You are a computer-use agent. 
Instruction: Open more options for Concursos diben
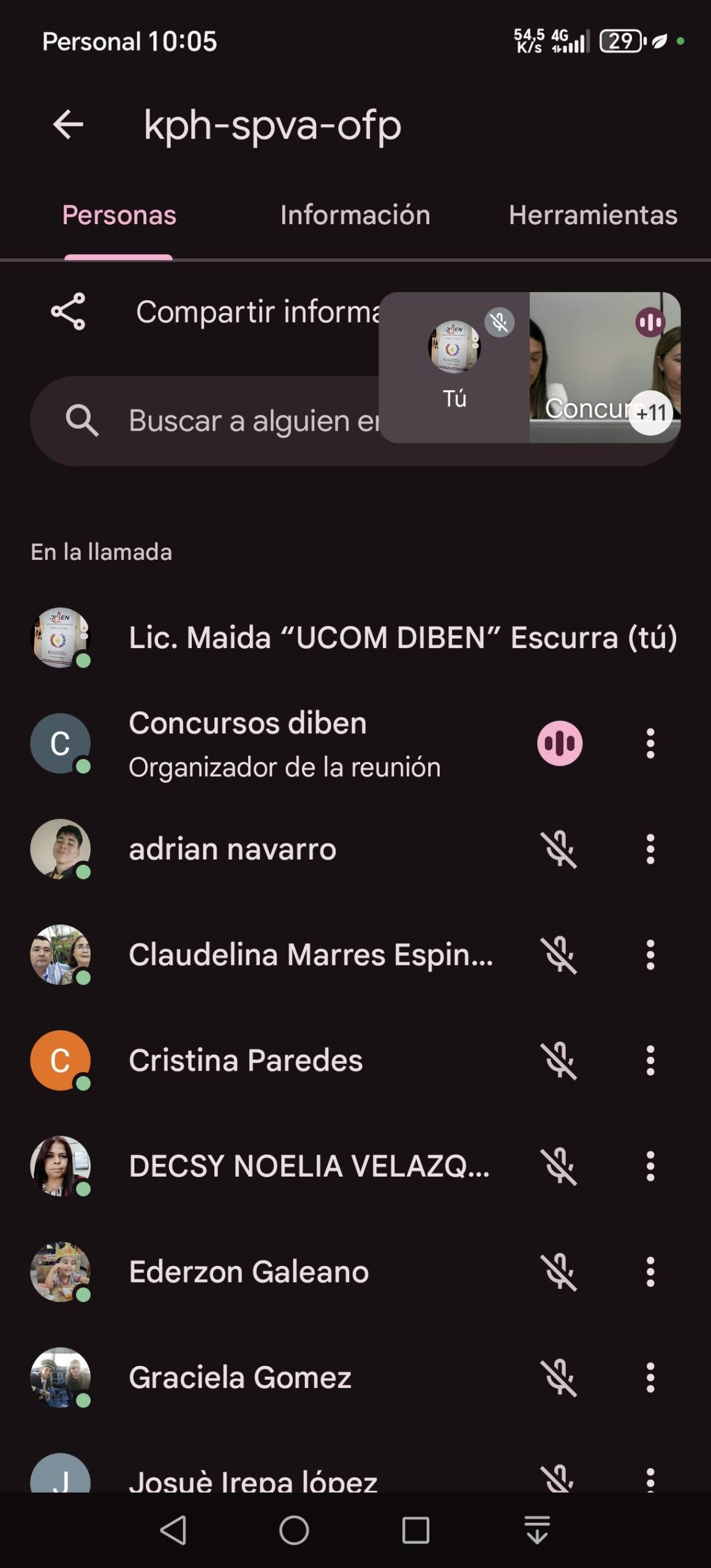pyautogui.click(x=650, y=744)
